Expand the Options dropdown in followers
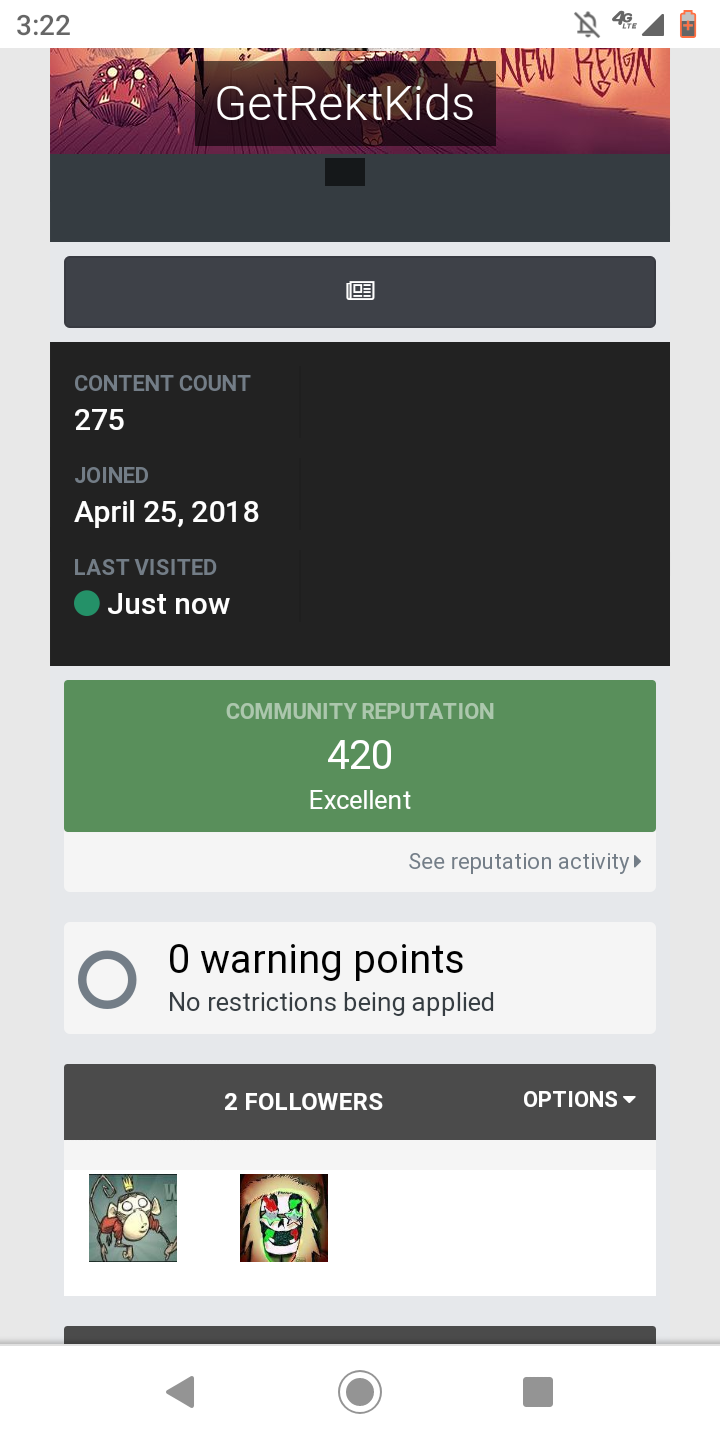This screenshot has height=1440, width=720. [579, 1099]
